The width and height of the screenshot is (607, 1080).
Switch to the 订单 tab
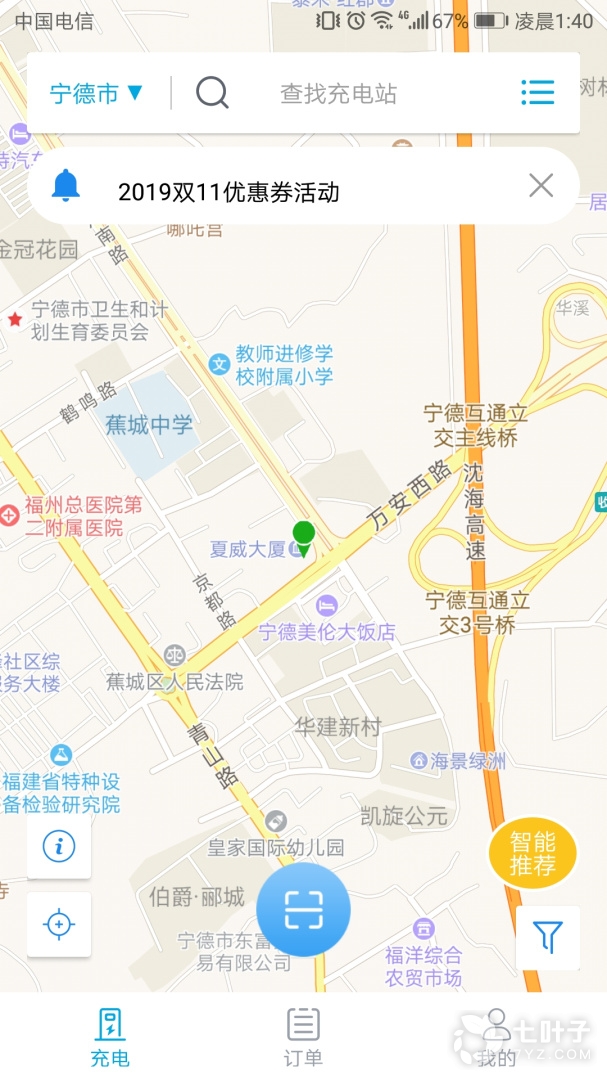tap(303, 1036)
